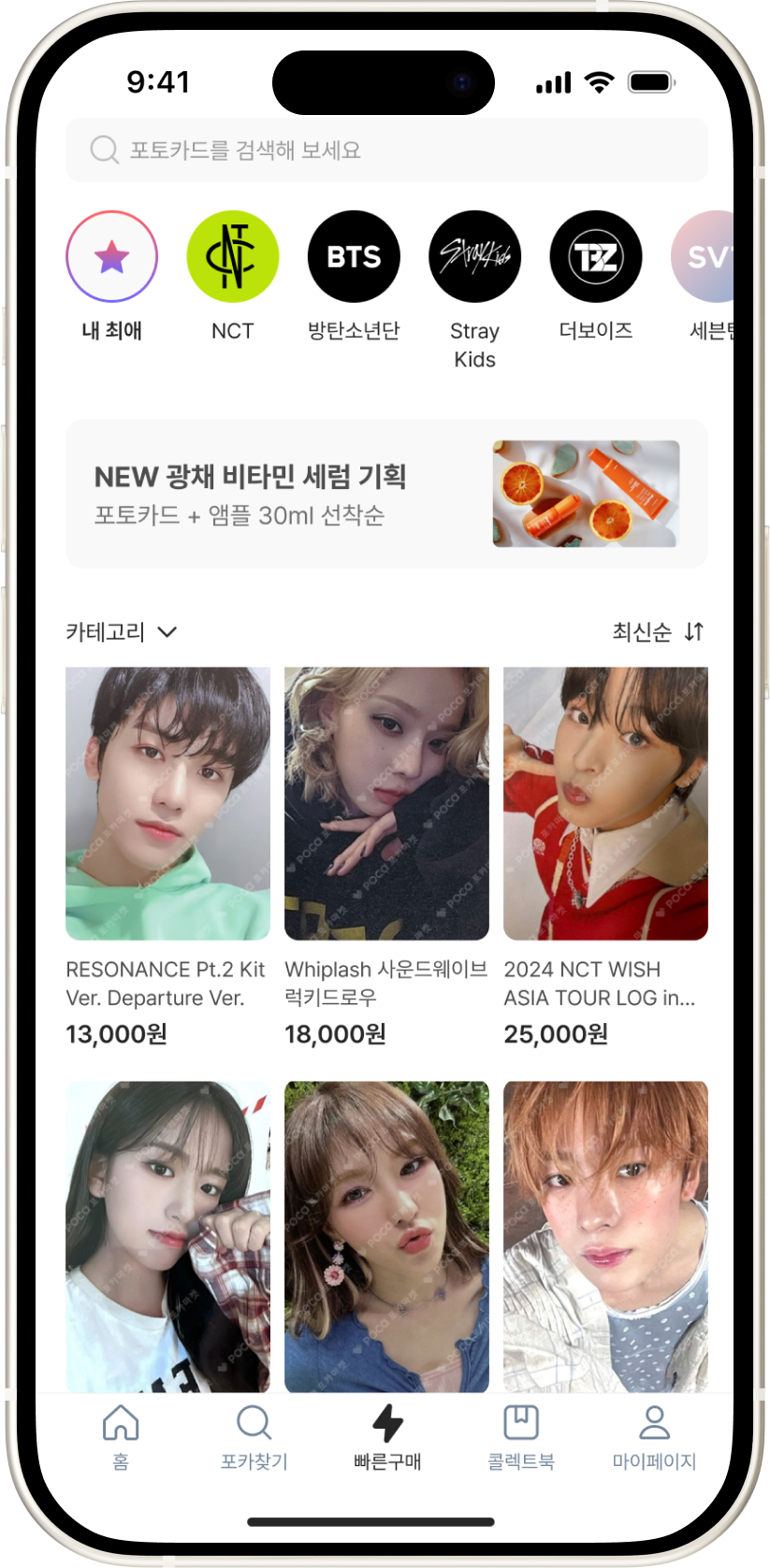Choose the 방탄소년단 BTS artist filter
770x1568 pixels.
point(354,257)
